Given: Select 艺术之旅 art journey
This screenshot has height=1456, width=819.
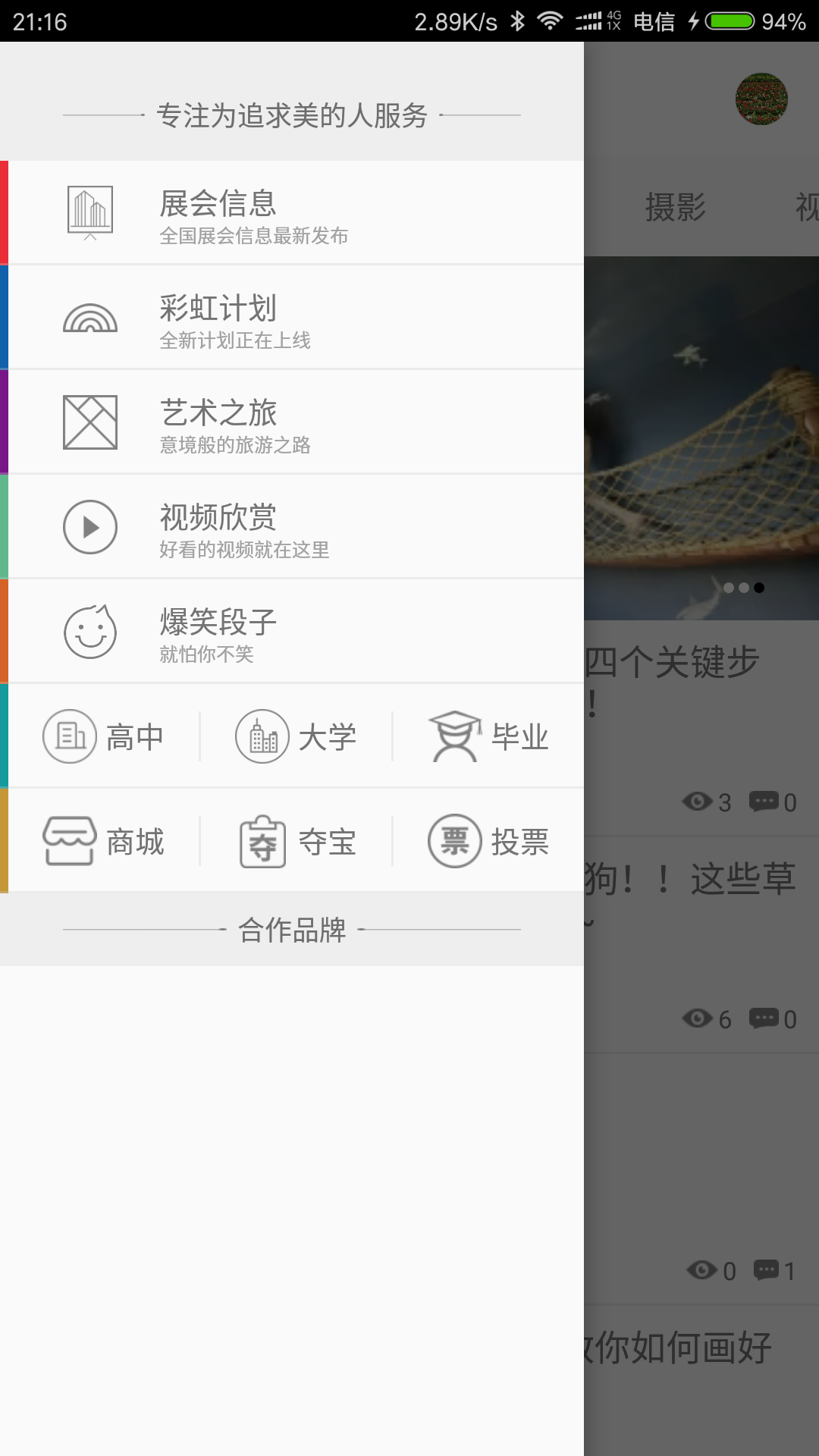Looking at the screenshot, I should (292, 422).
